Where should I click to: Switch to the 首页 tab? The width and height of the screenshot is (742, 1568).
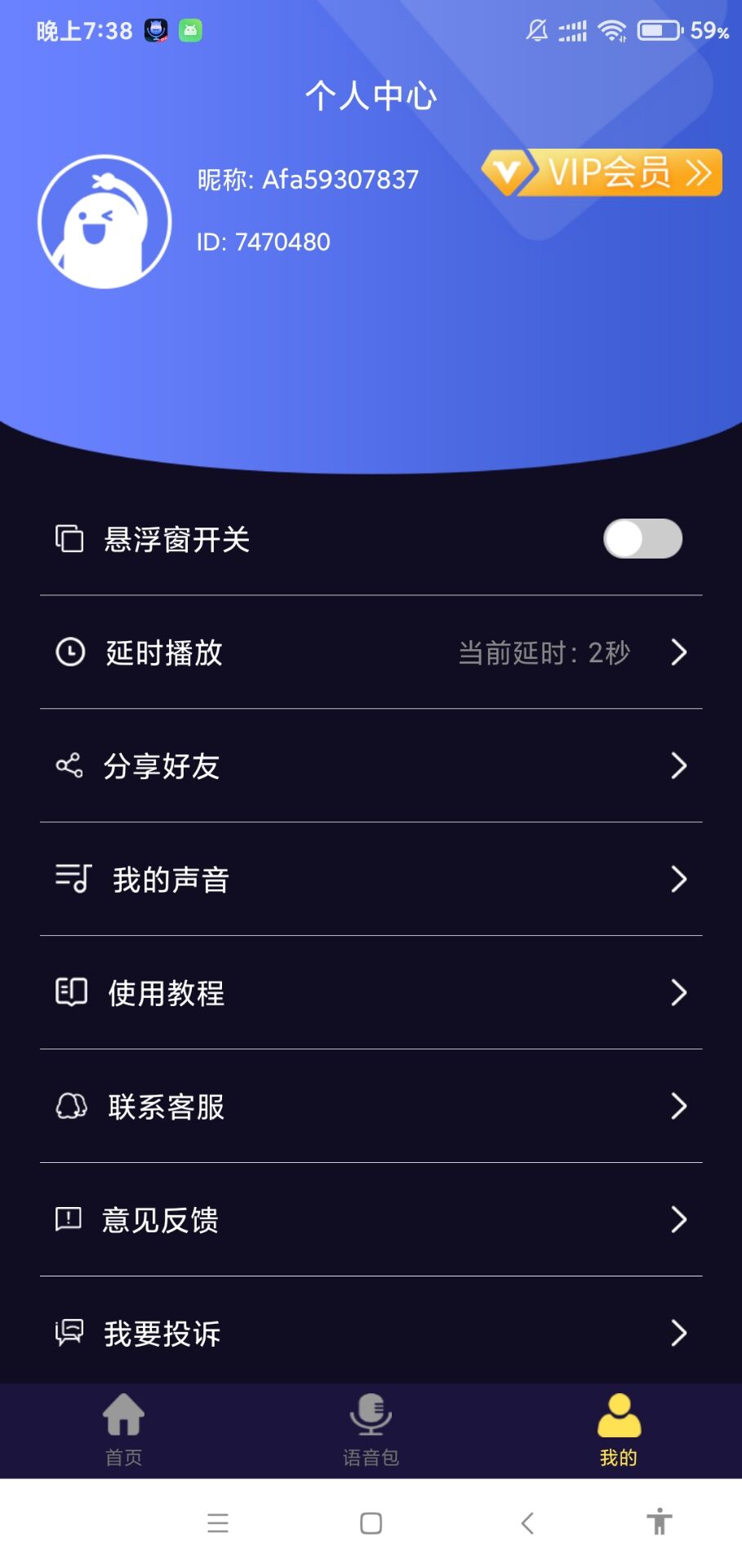(123, 1430)
